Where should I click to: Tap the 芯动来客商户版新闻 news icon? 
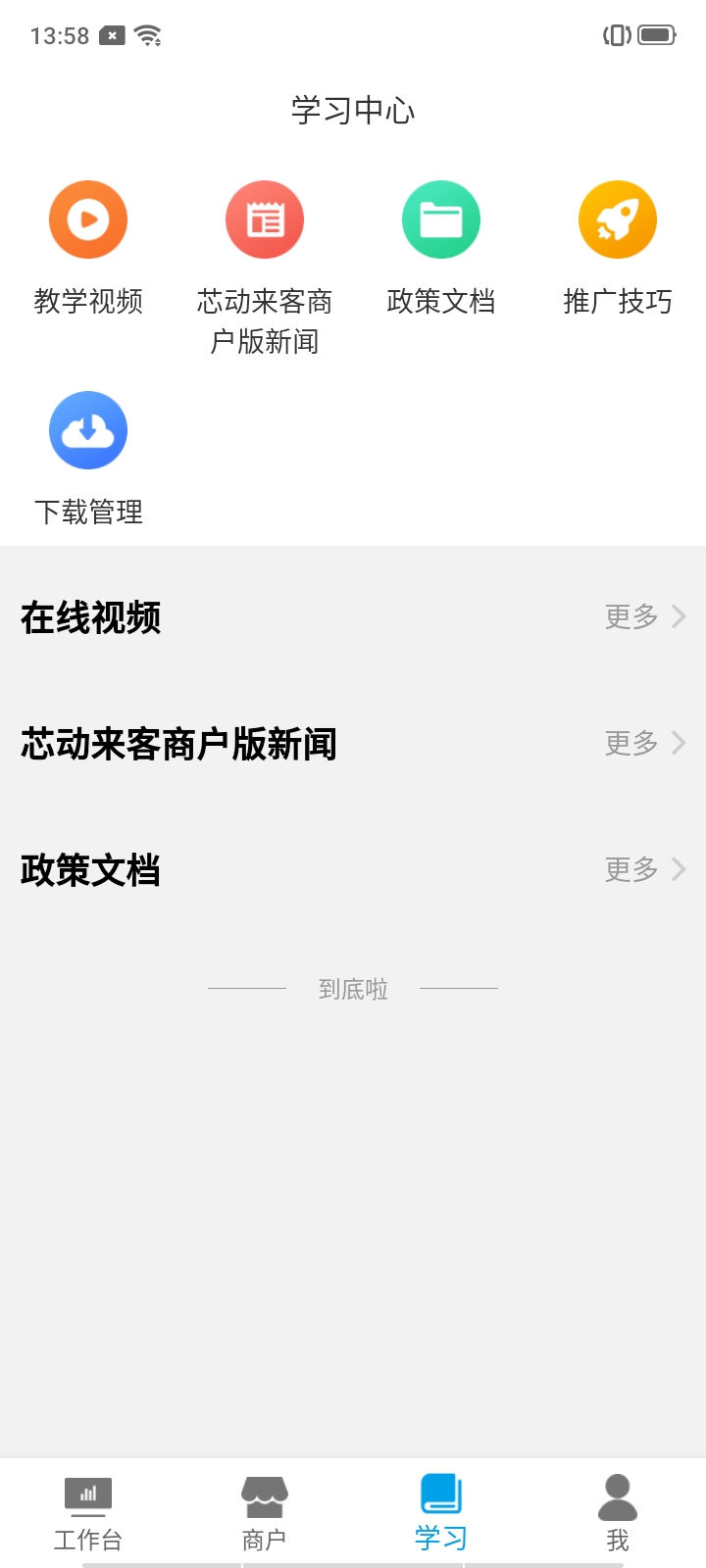tap(265, 219)
